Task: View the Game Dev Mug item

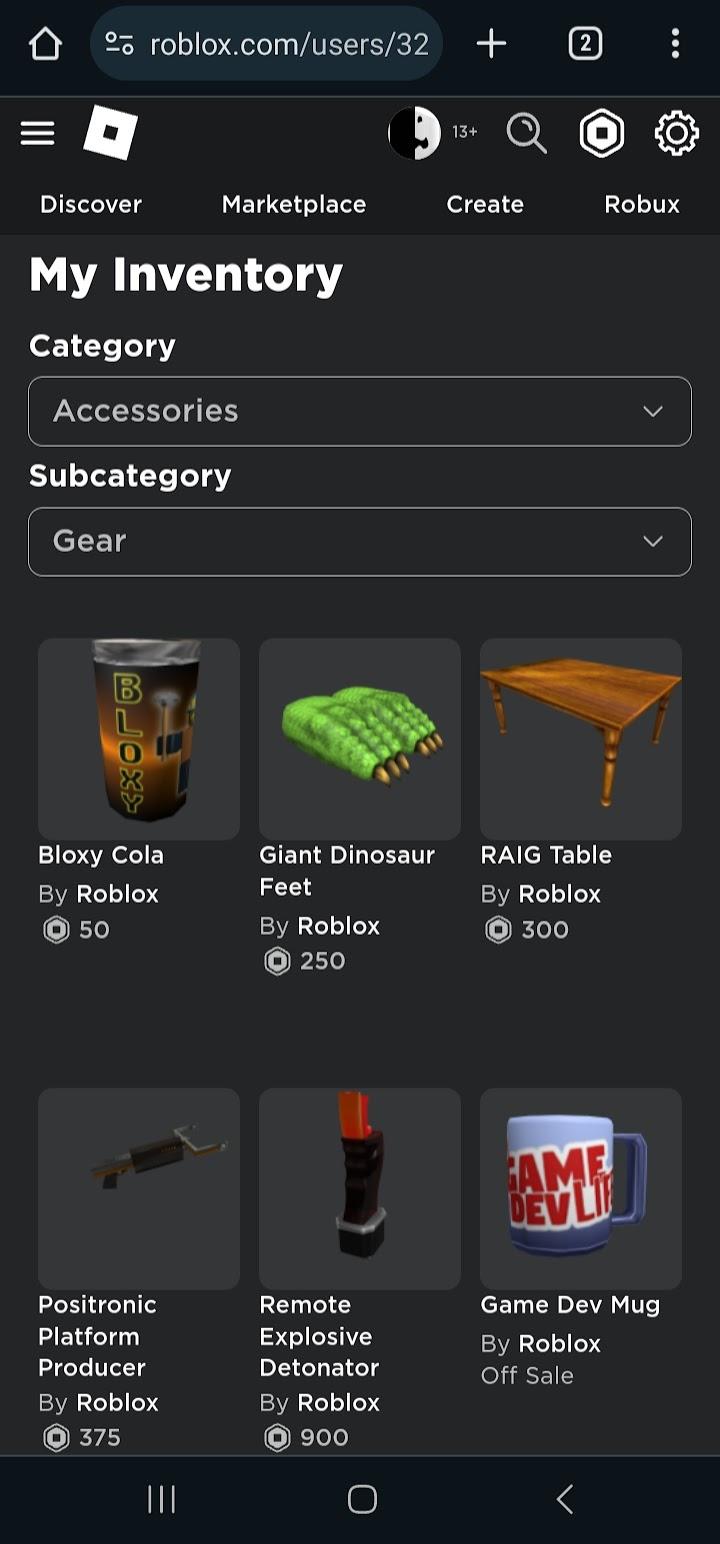Action: click(x=581, y=1189)
